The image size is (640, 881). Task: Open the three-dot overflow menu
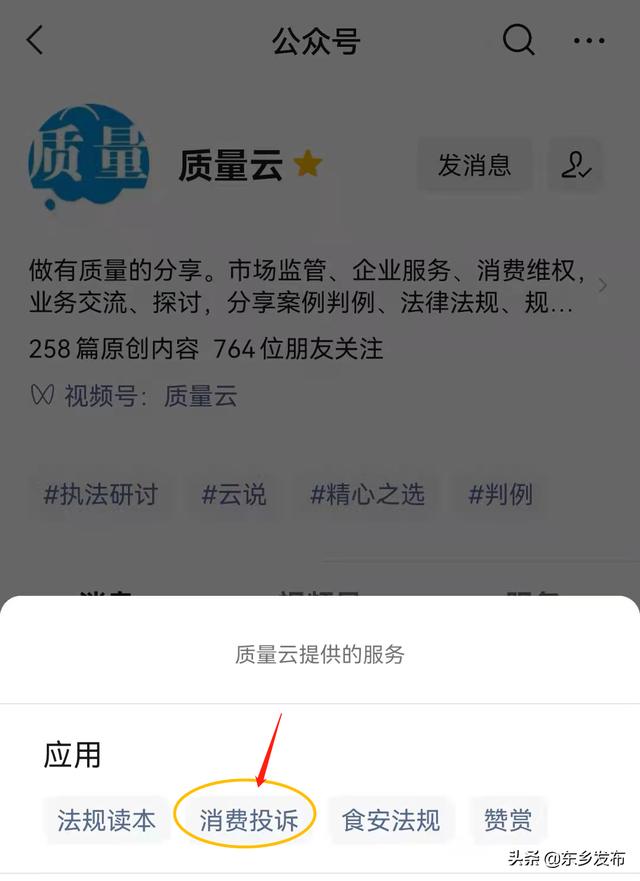point(589,41)
